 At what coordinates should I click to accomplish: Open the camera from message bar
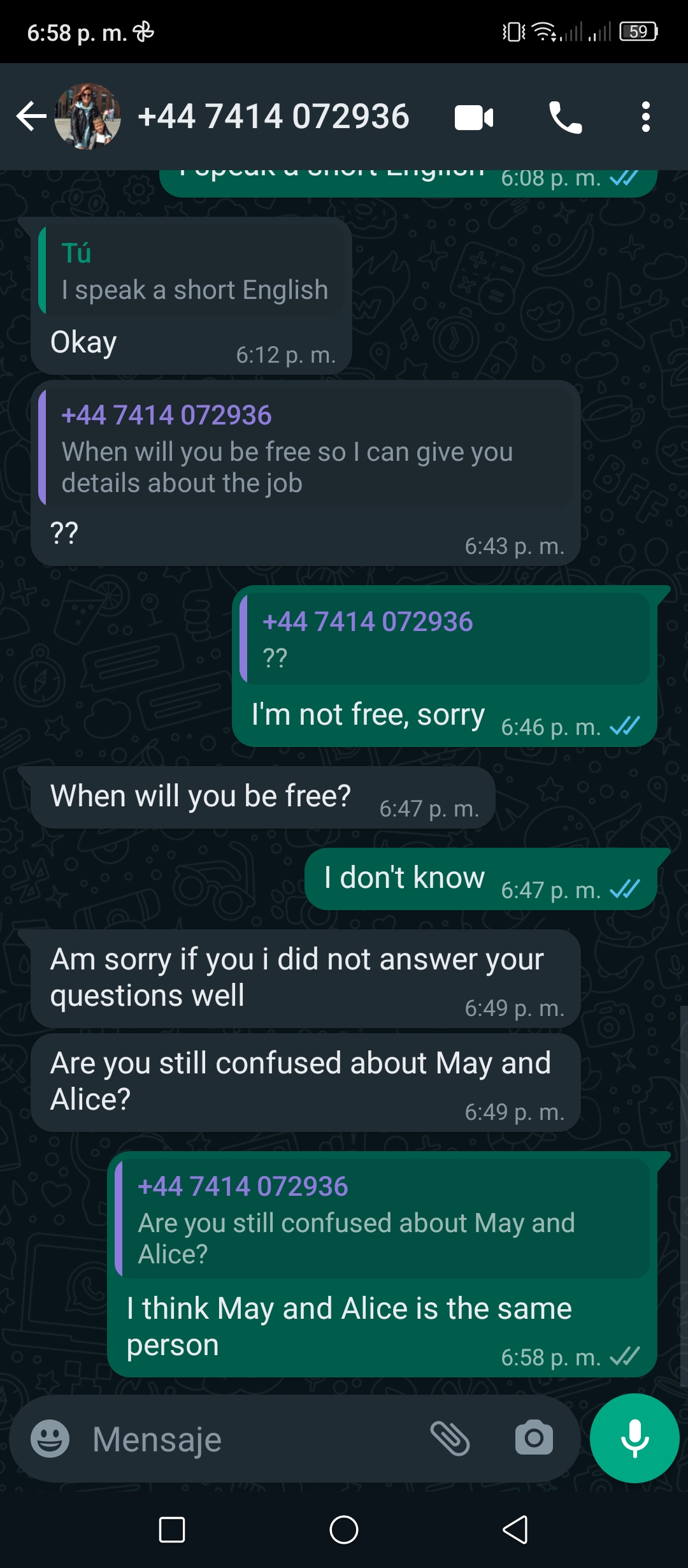click(534, 1439)
